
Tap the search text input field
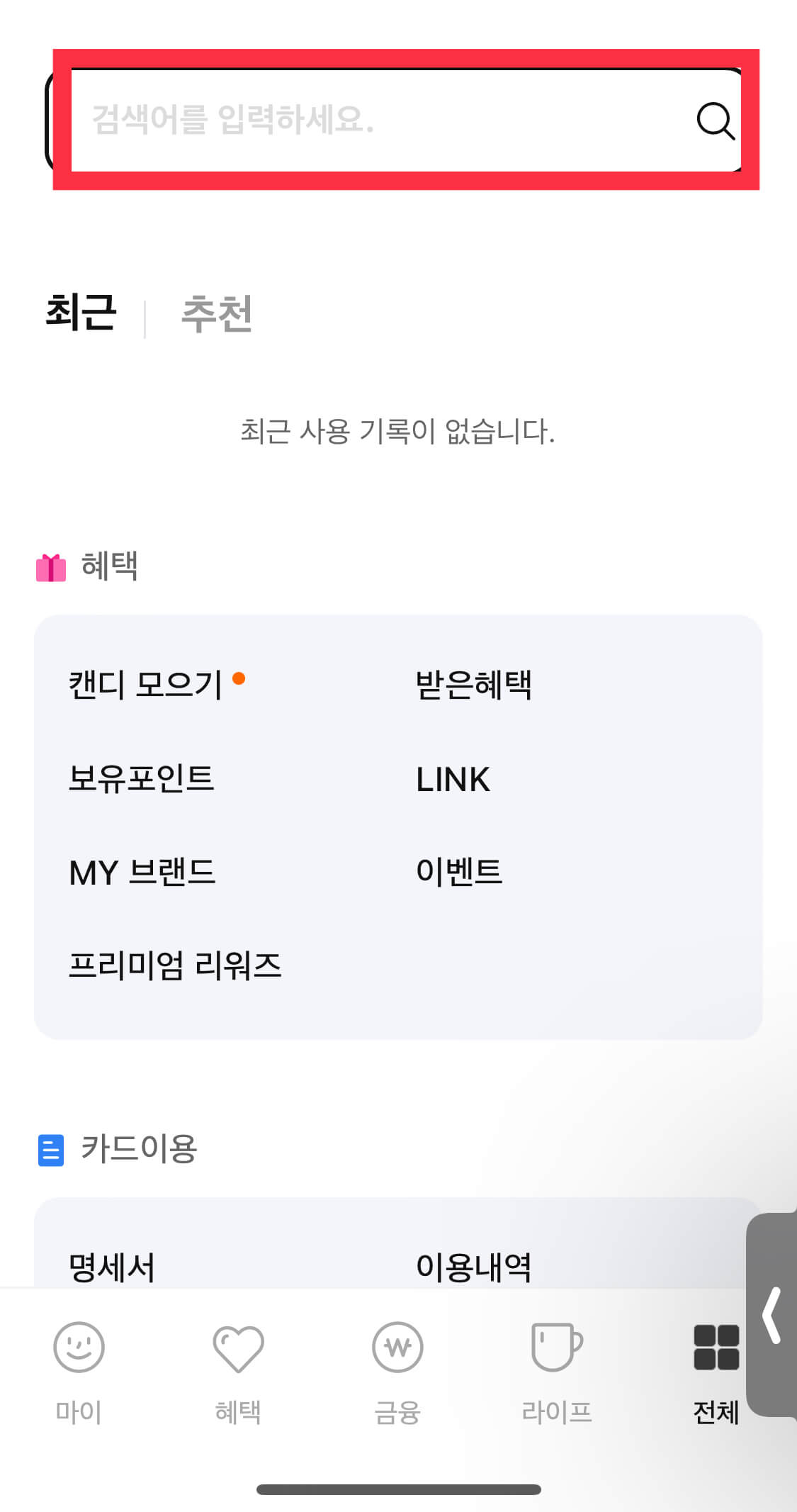(319, 121)
